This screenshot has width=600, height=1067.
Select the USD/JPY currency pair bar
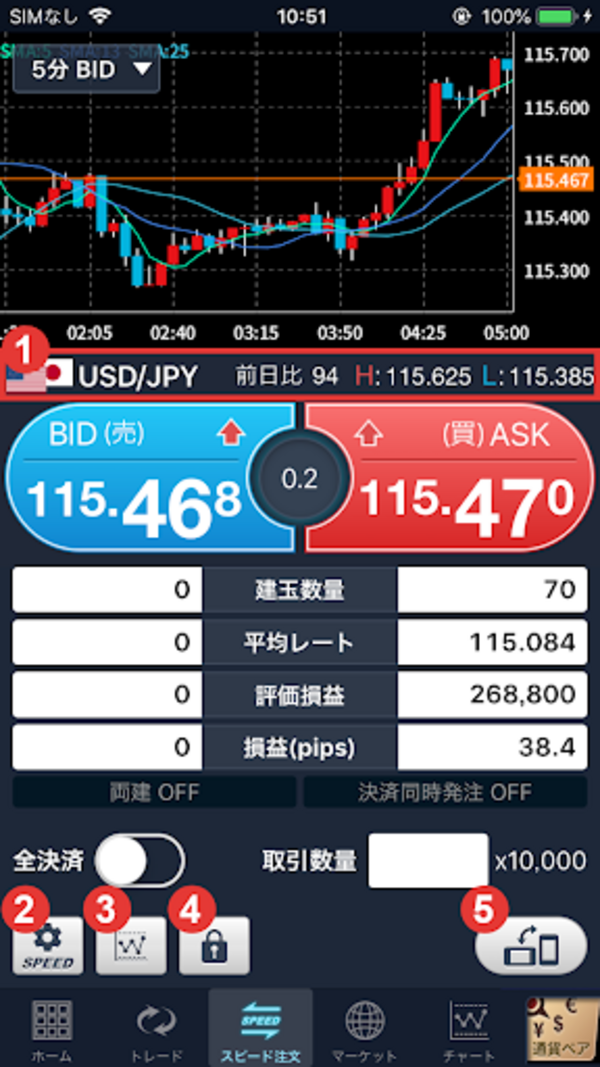click(300, 376)
